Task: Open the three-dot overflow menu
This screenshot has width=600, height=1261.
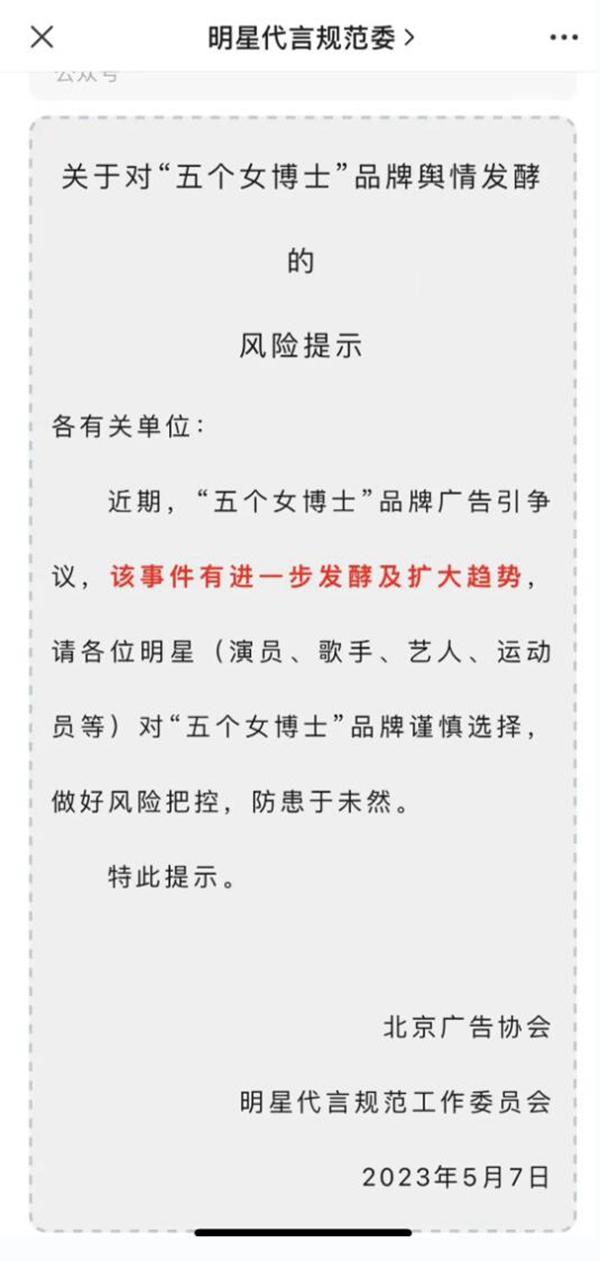Action: [563, 38]
